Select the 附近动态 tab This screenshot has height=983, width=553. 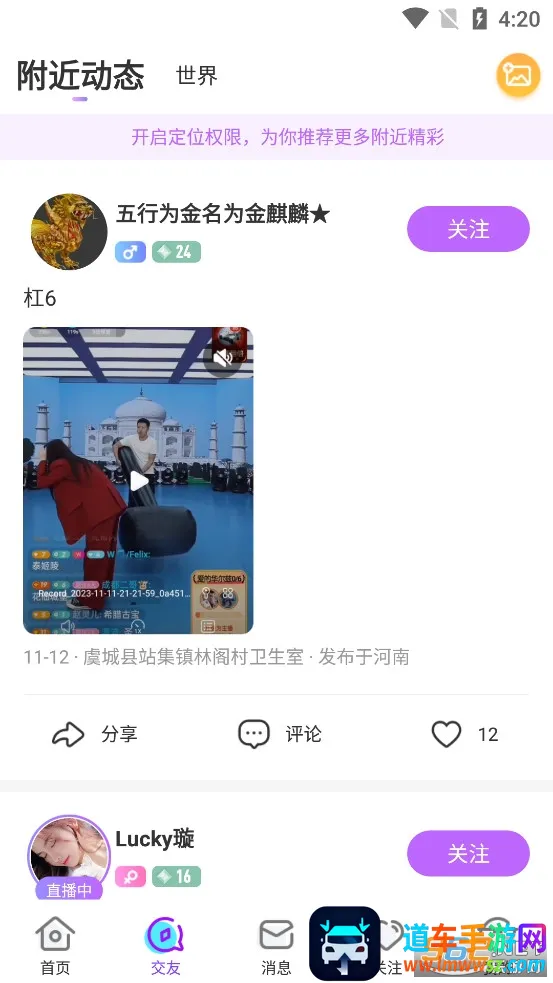click(80, 76)
